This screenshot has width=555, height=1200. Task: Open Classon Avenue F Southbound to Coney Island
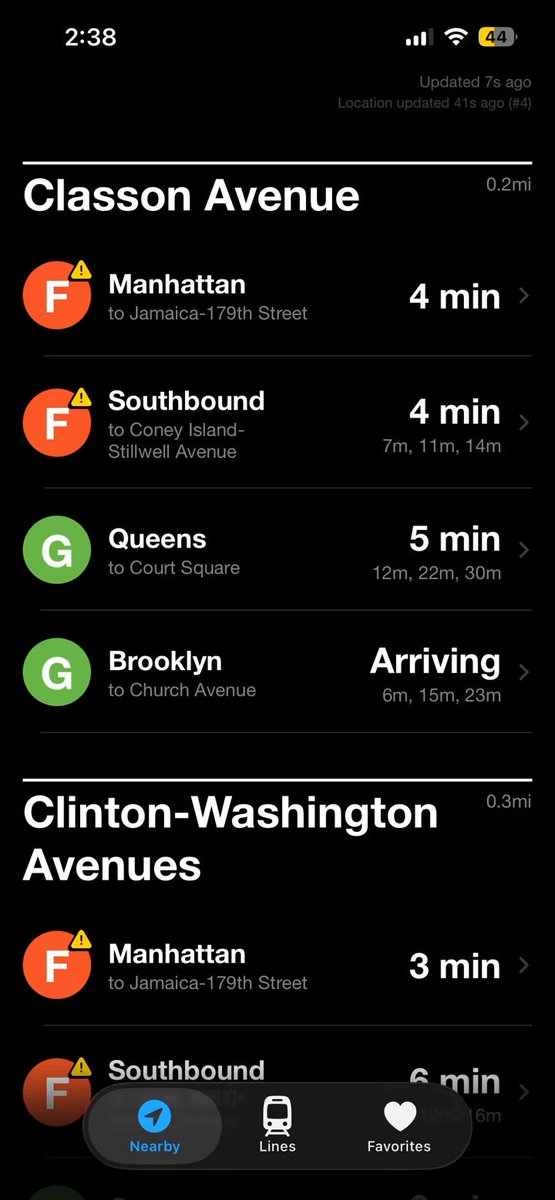[277, 423]
